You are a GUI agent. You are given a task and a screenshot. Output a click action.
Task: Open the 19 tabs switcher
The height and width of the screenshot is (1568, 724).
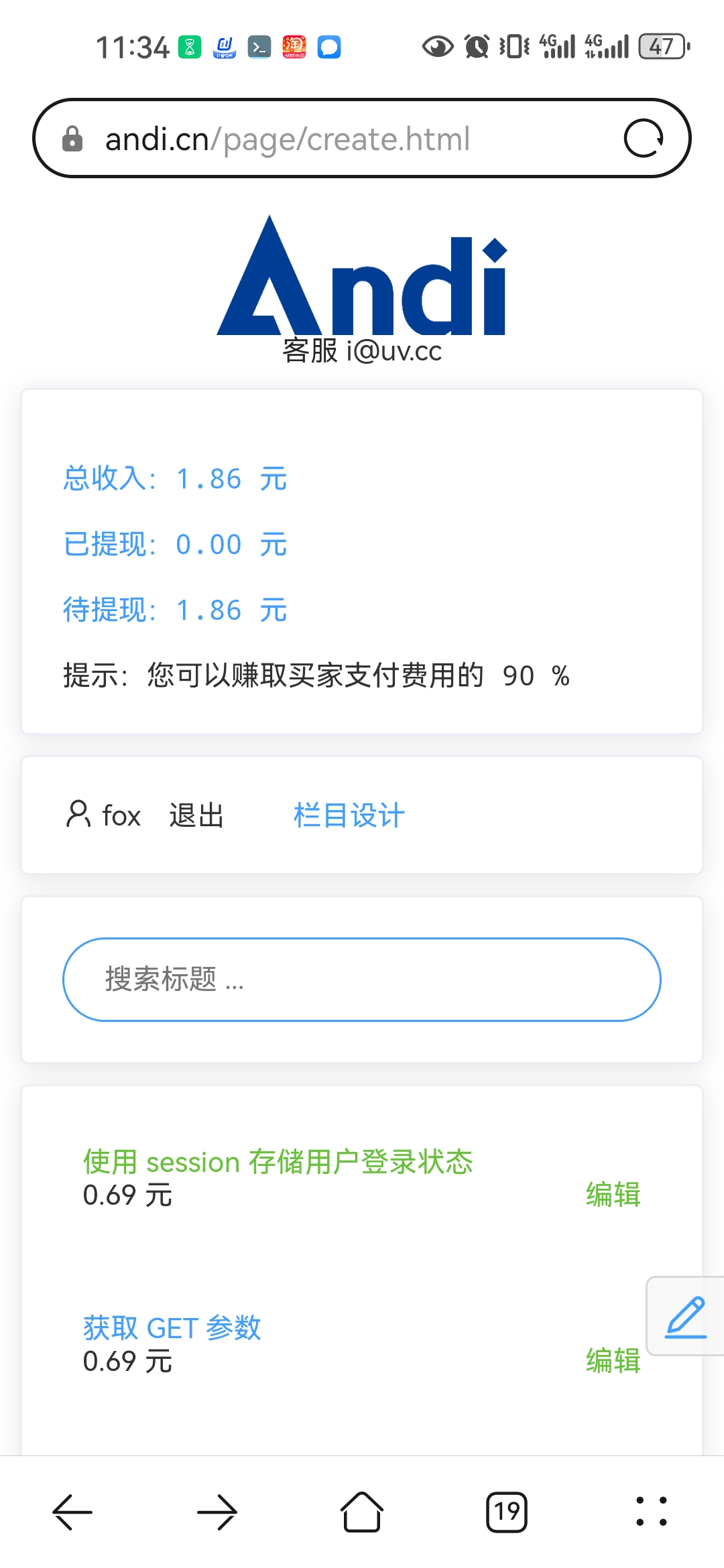[x=507, y=1512]
